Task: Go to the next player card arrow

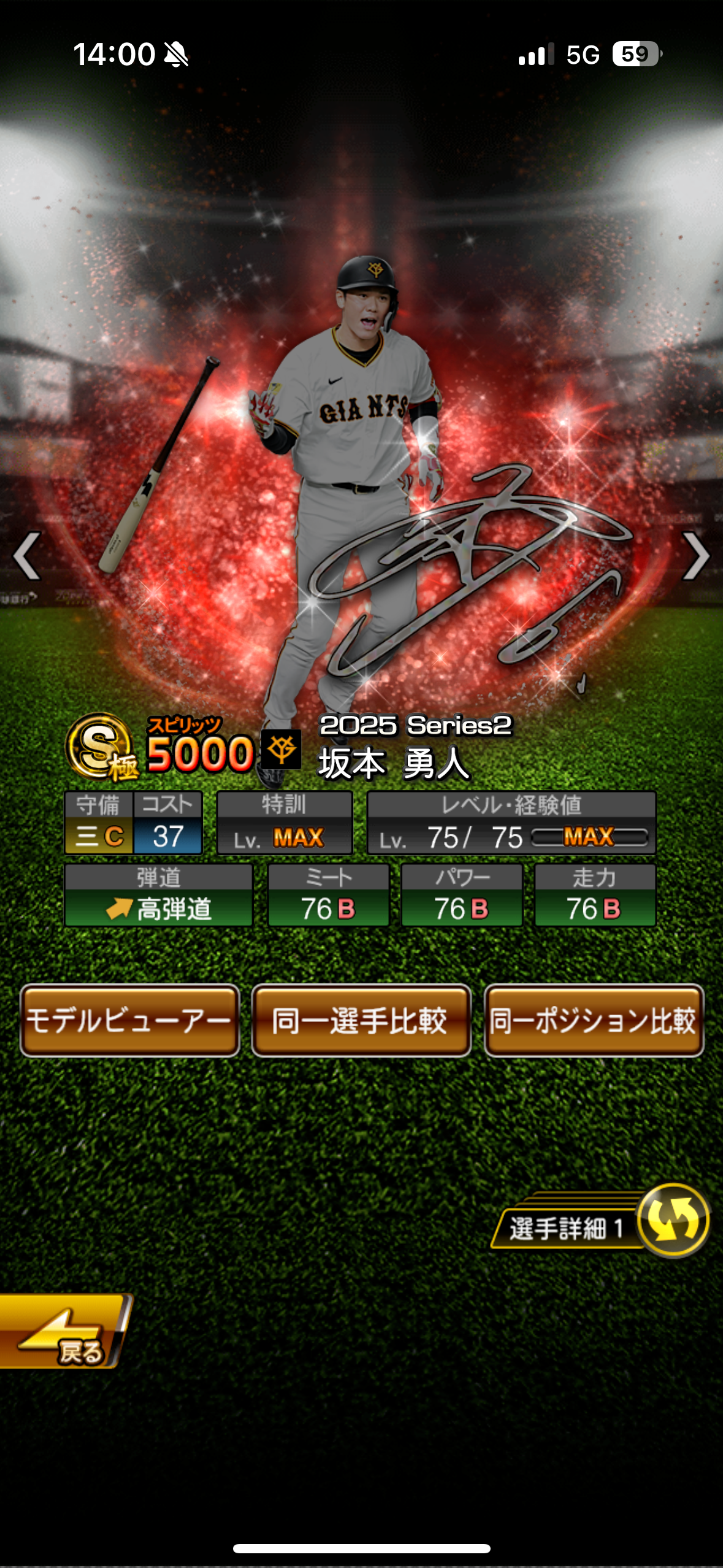Action: pos(696,556)
